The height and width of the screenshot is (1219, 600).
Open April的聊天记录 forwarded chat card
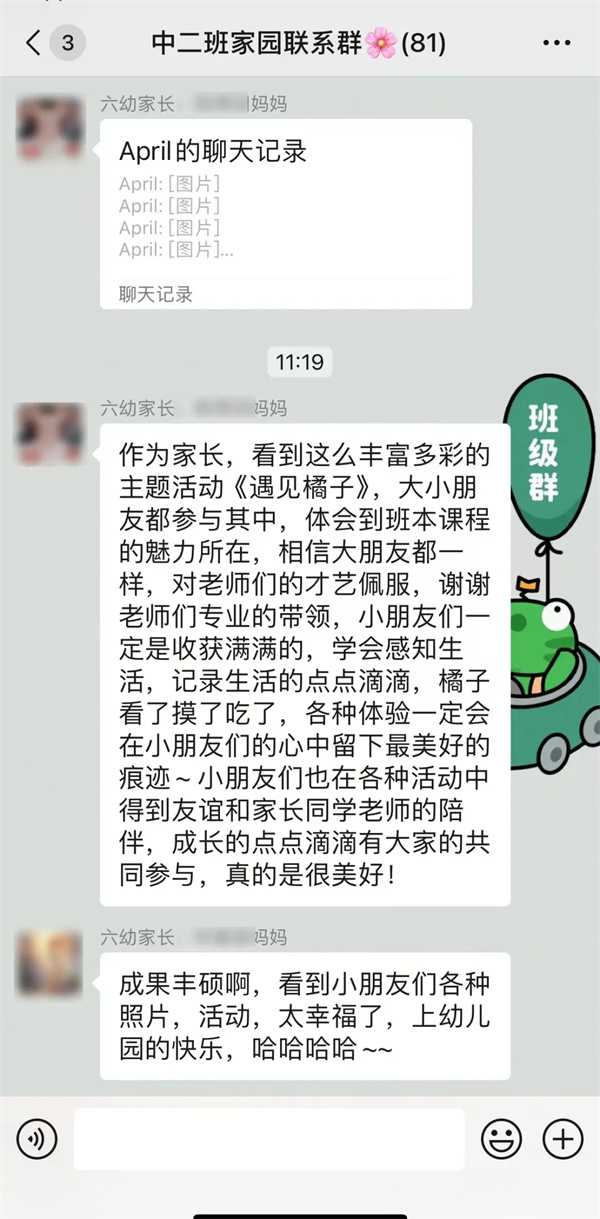click(x=285, y=213)
